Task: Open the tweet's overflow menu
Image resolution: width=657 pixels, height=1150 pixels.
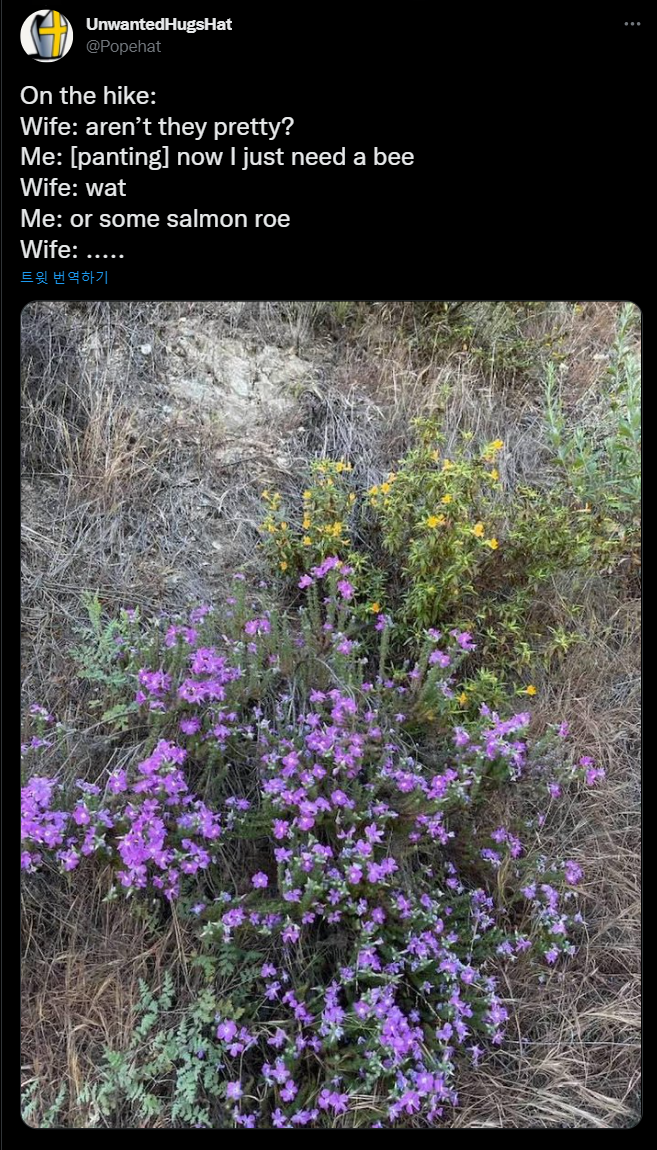Action: [x=632, y=23]
